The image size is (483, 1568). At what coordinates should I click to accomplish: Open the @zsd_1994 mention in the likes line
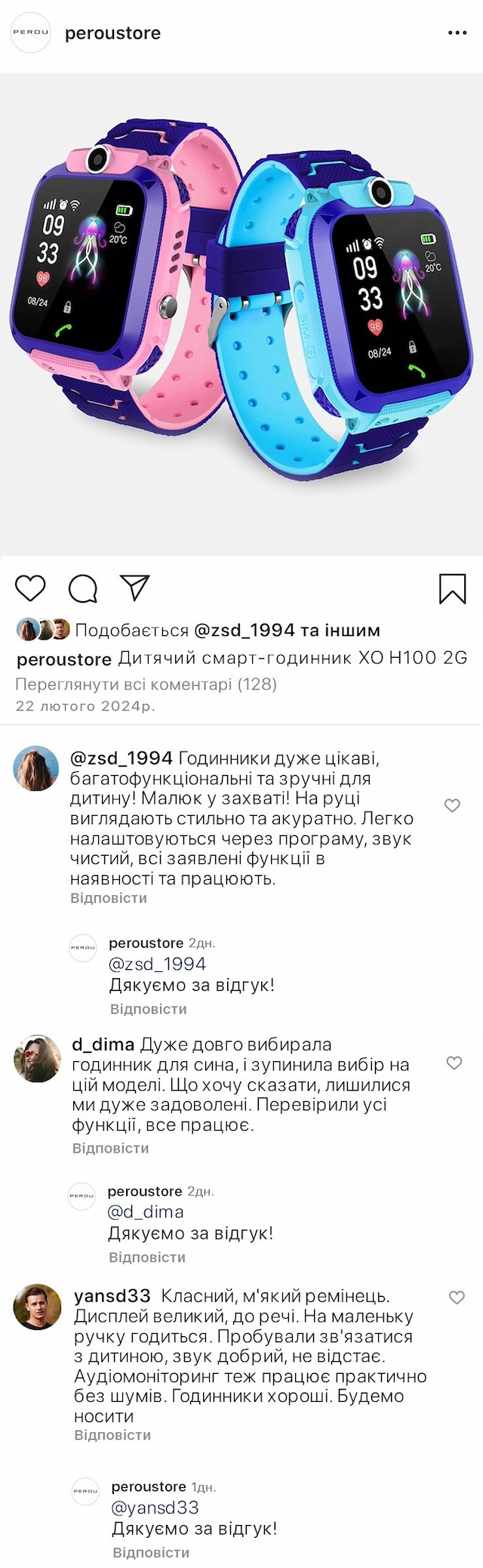pyautogui.click(x=244, y=630)
